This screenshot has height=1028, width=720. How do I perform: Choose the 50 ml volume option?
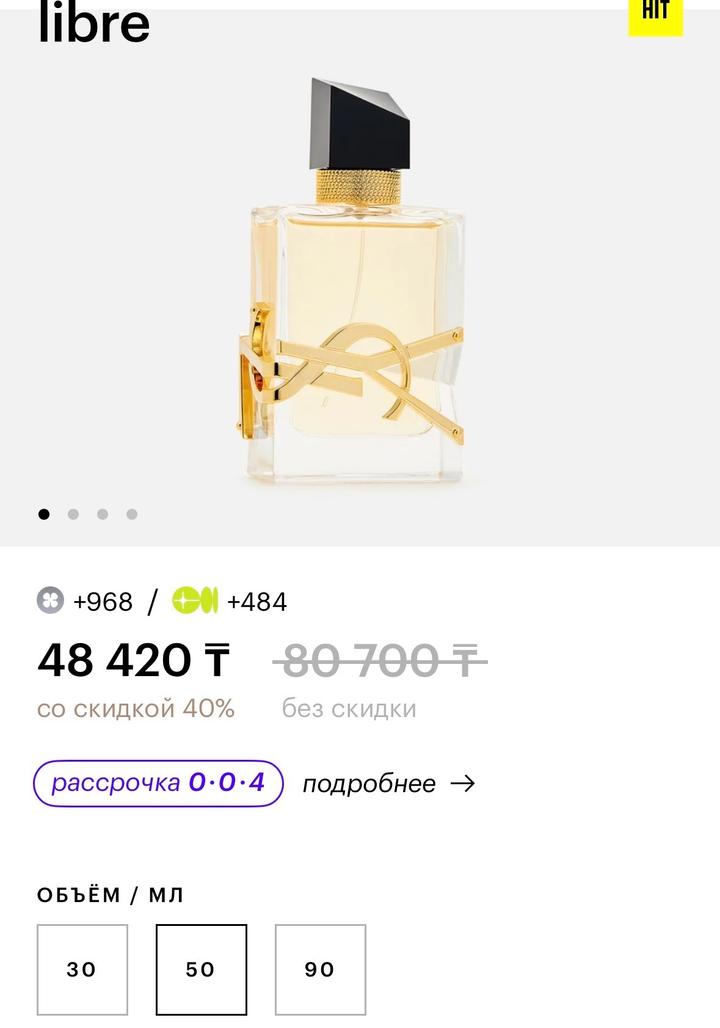[x=201, y=969]
